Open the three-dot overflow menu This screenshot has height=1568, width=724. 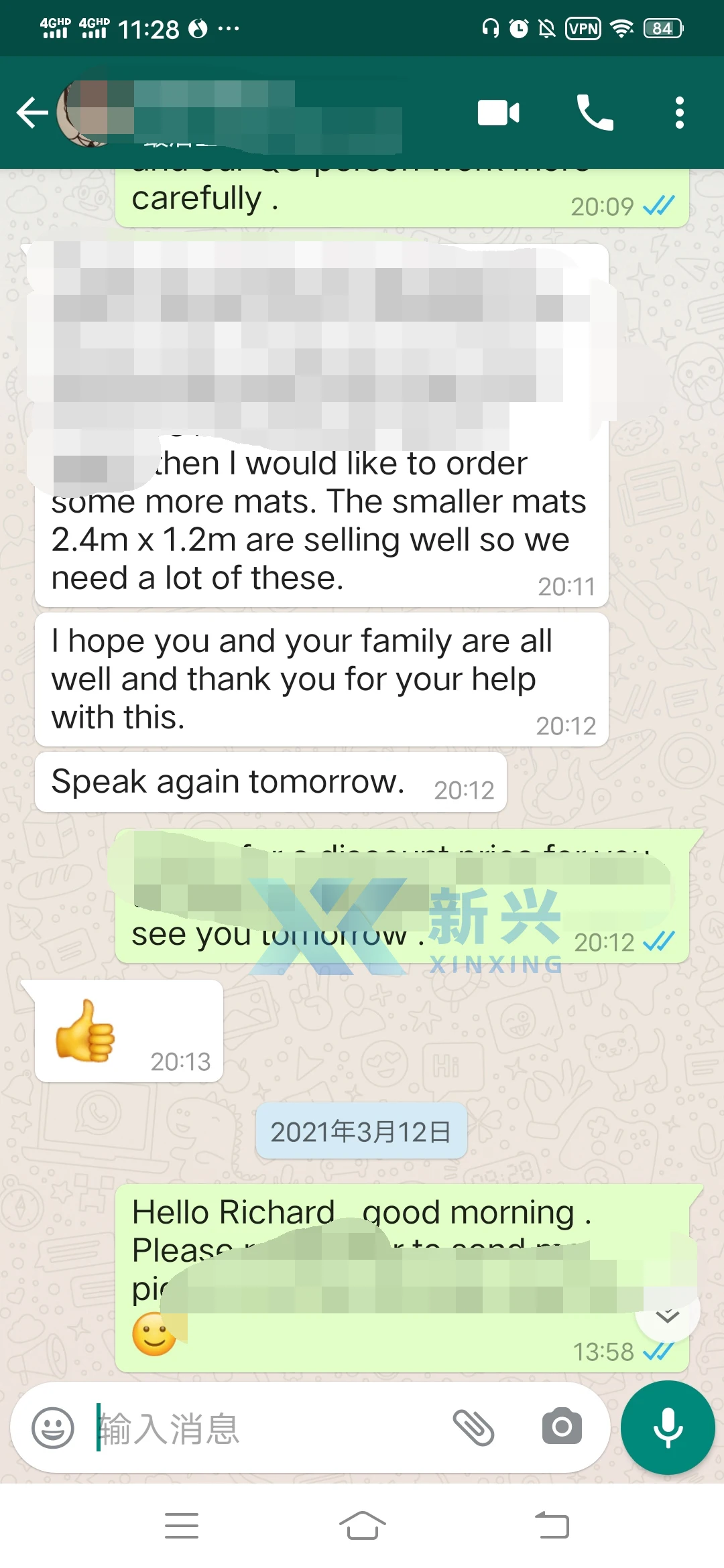tap(680, 113)
